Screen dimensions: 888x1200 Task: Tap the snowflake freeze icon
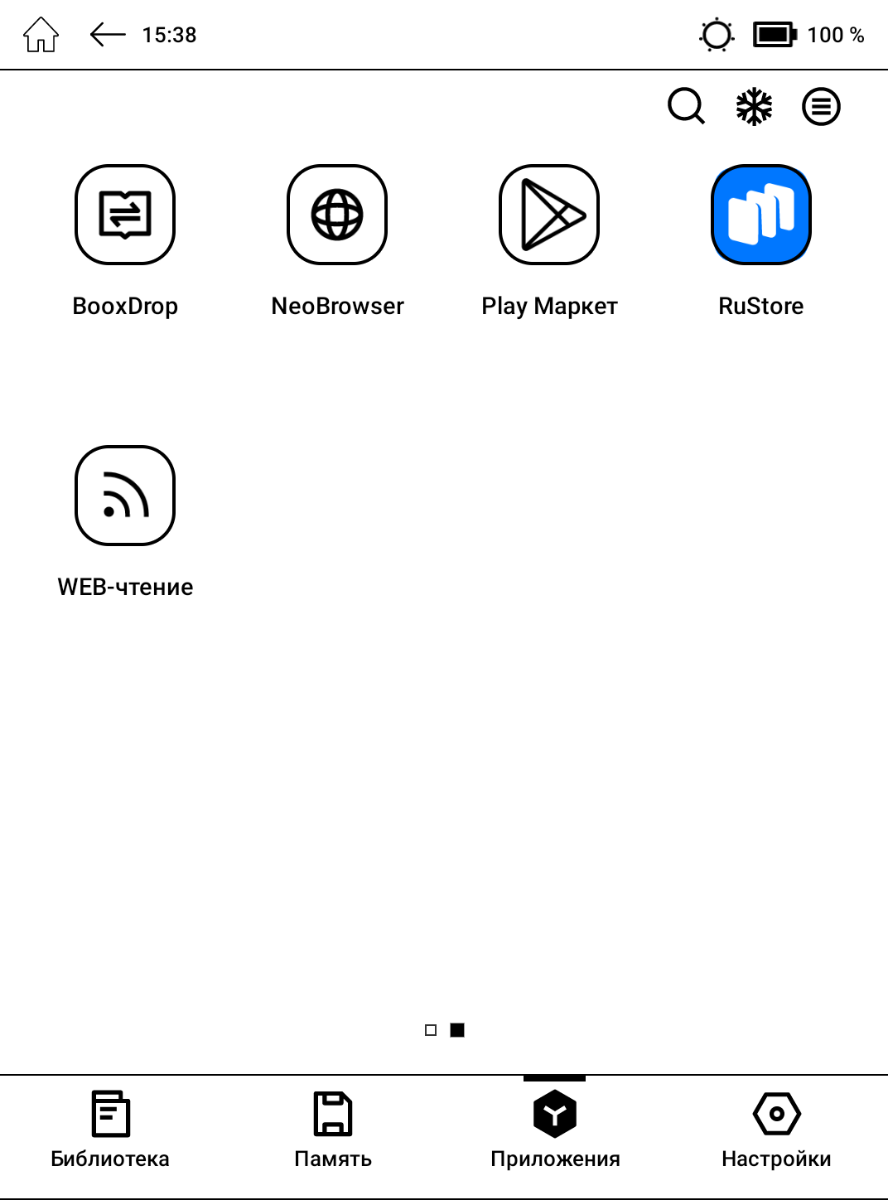tap(754, 106)
